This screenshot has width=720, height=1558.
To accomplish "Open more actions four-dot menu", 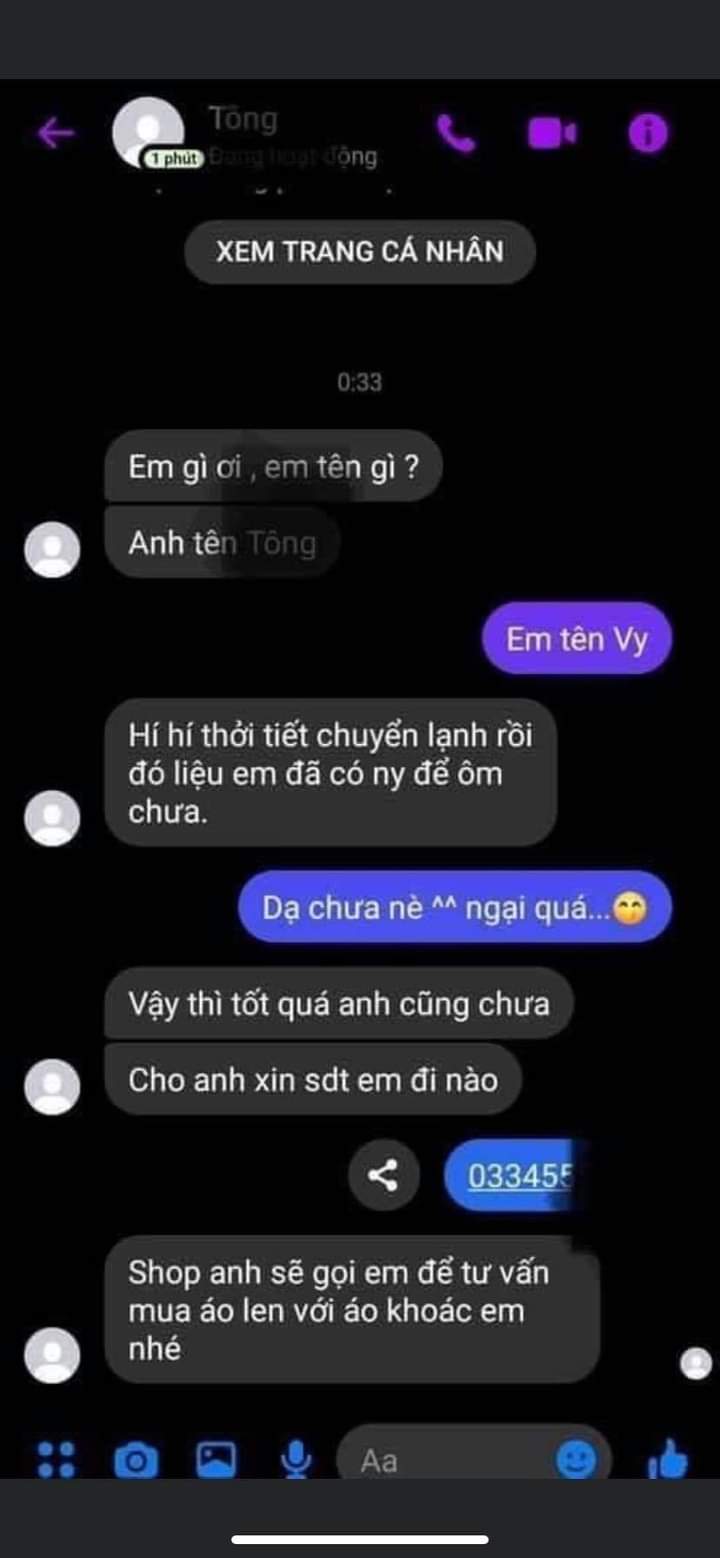I will tap(56, 1459).
